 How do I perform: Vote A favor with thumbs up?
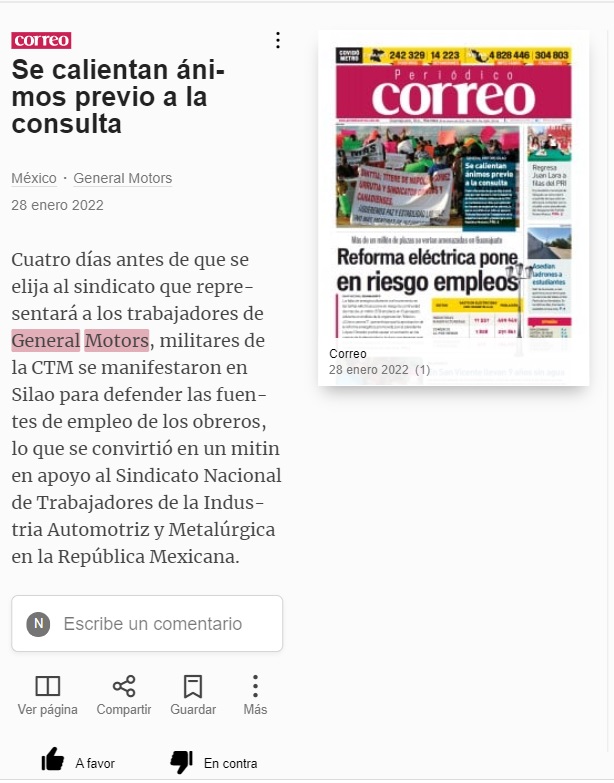(78, 762)
